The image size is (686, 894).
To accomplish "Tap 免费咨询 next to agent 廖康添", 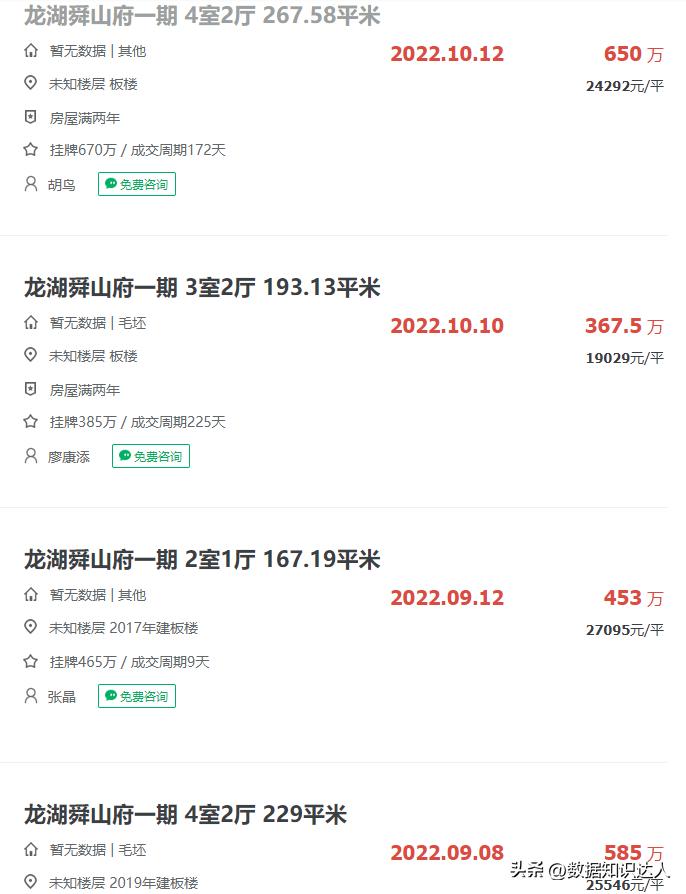I will pos(151,456).
